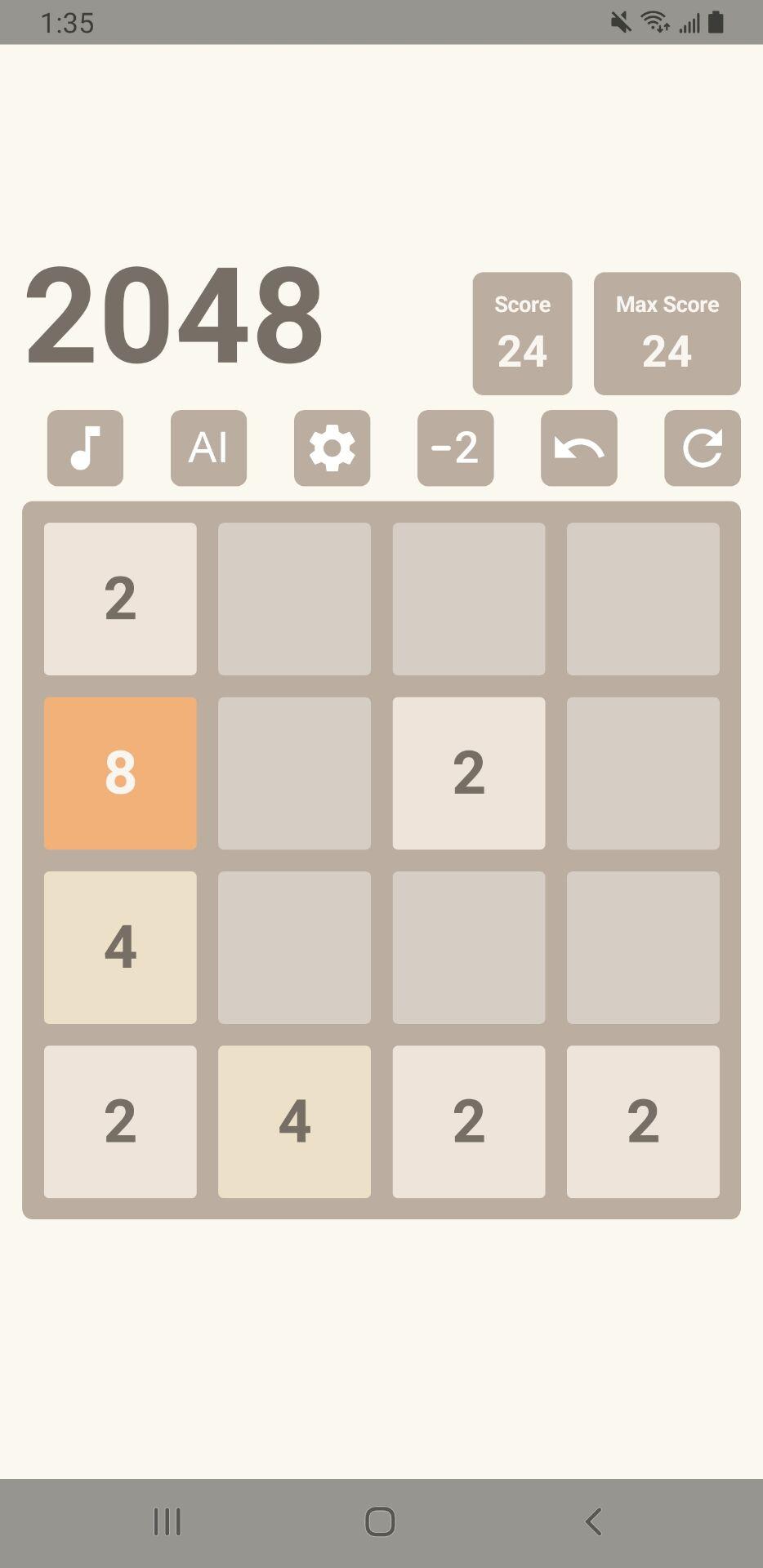Screen dimensions: 763x1568
Task: Go back using the system back button
Action: (x=594, y=1521)
